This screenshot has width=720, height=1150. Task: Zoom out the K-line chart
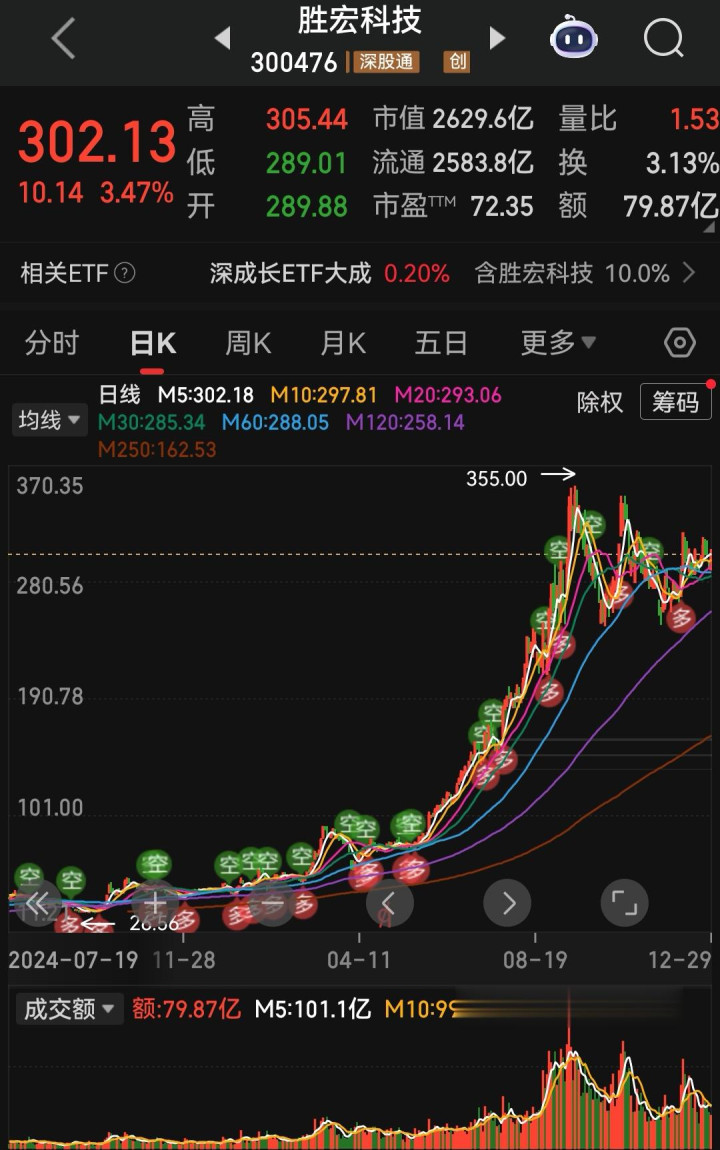point(272,903)
